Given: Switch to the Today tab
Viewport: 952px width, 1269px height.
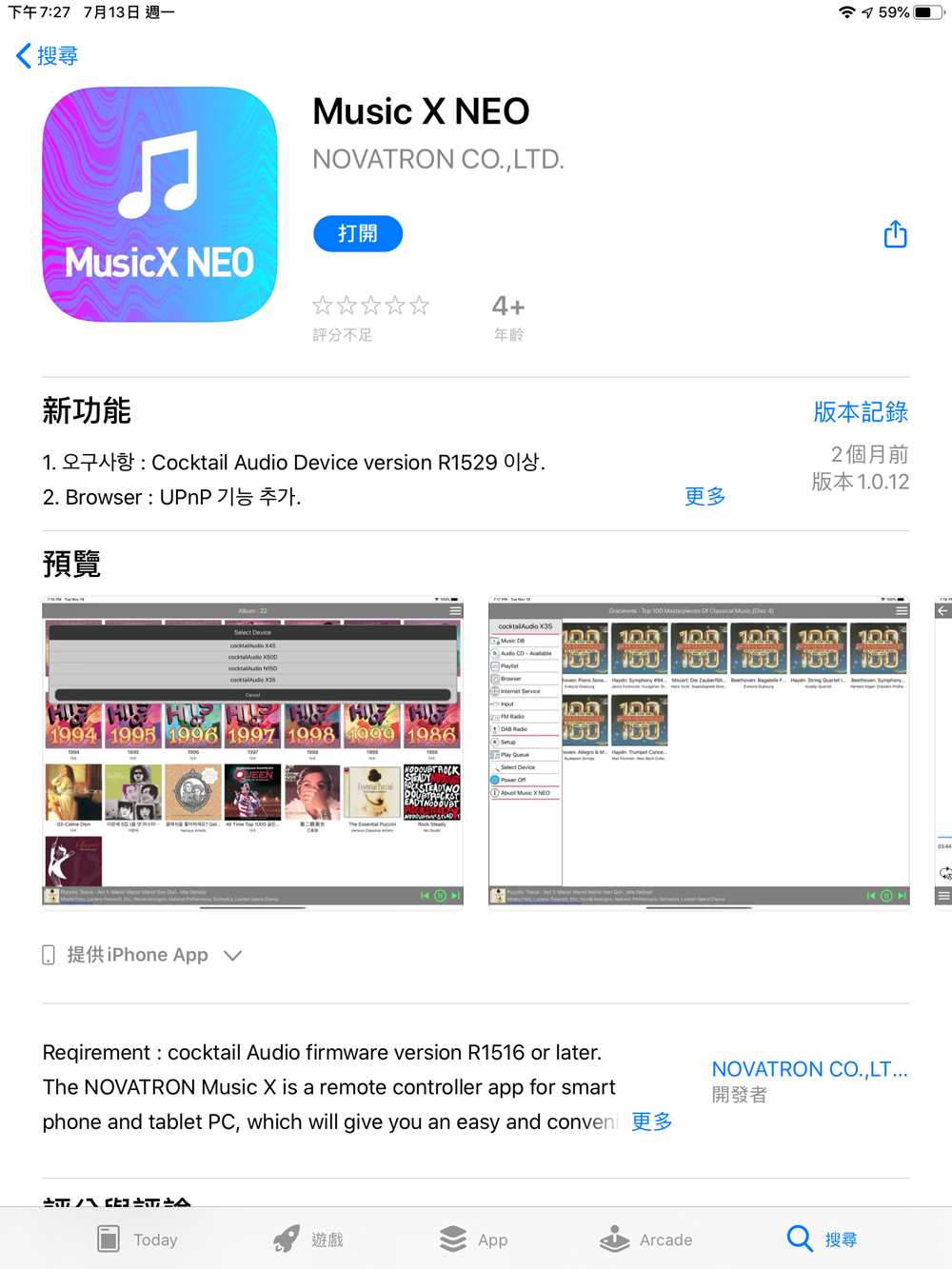Looking at the screenshot, I should tap(138, 1239).
